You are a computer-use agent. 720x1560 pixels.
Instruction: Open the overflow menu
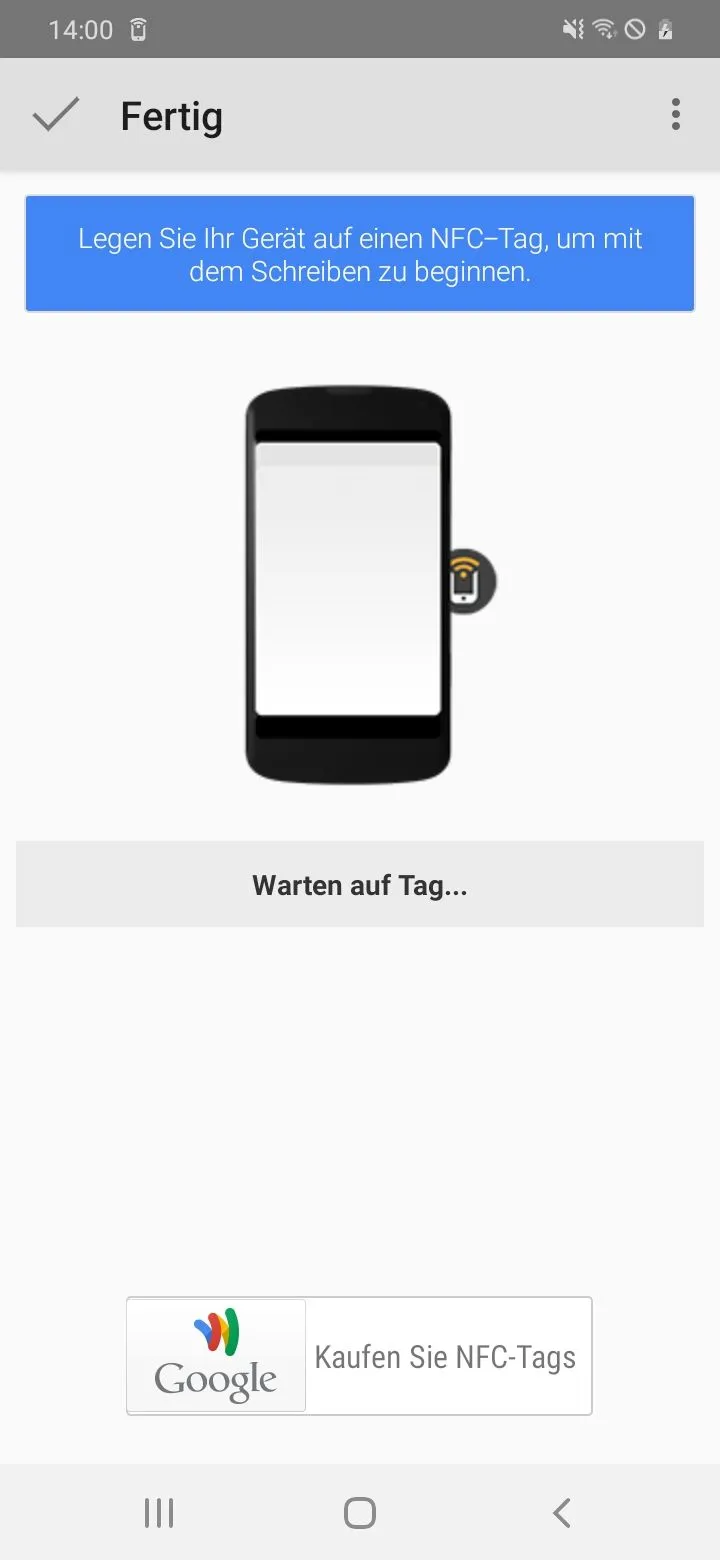coord(676,115)
